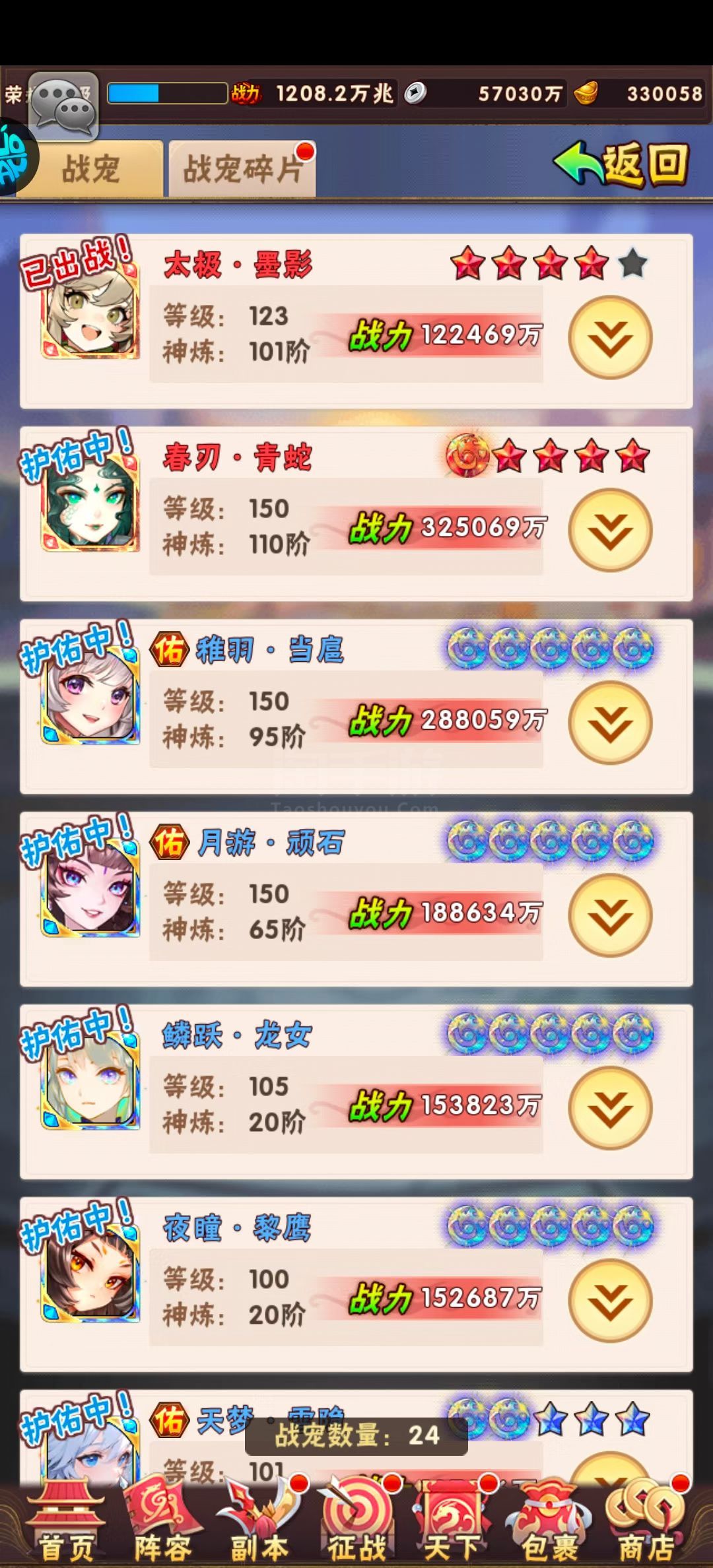Open the 包裹 inventory tab

[x=549, y=1523]
